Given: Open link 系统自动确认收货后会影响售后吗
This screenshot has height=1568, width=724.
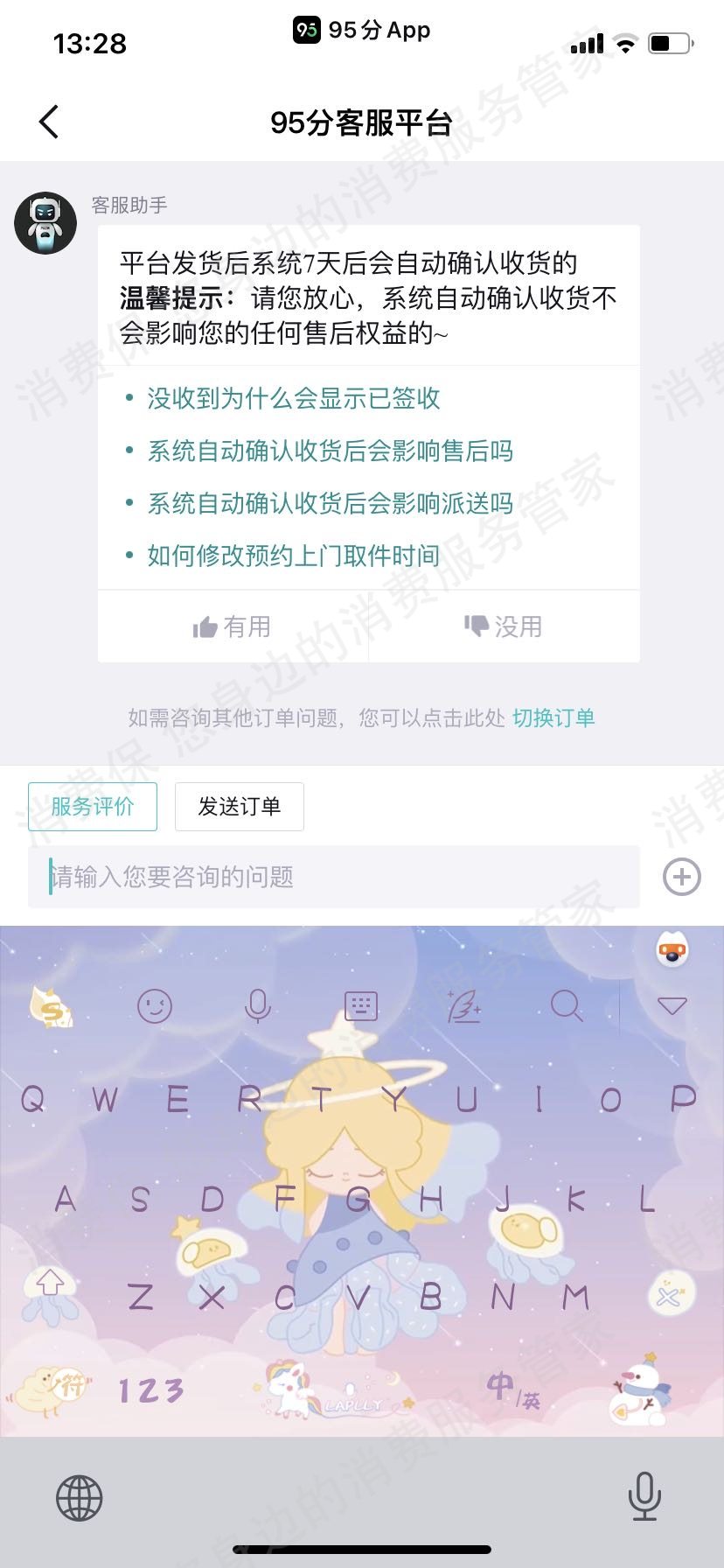Looking at the screenshot, I should click(330, 451).
